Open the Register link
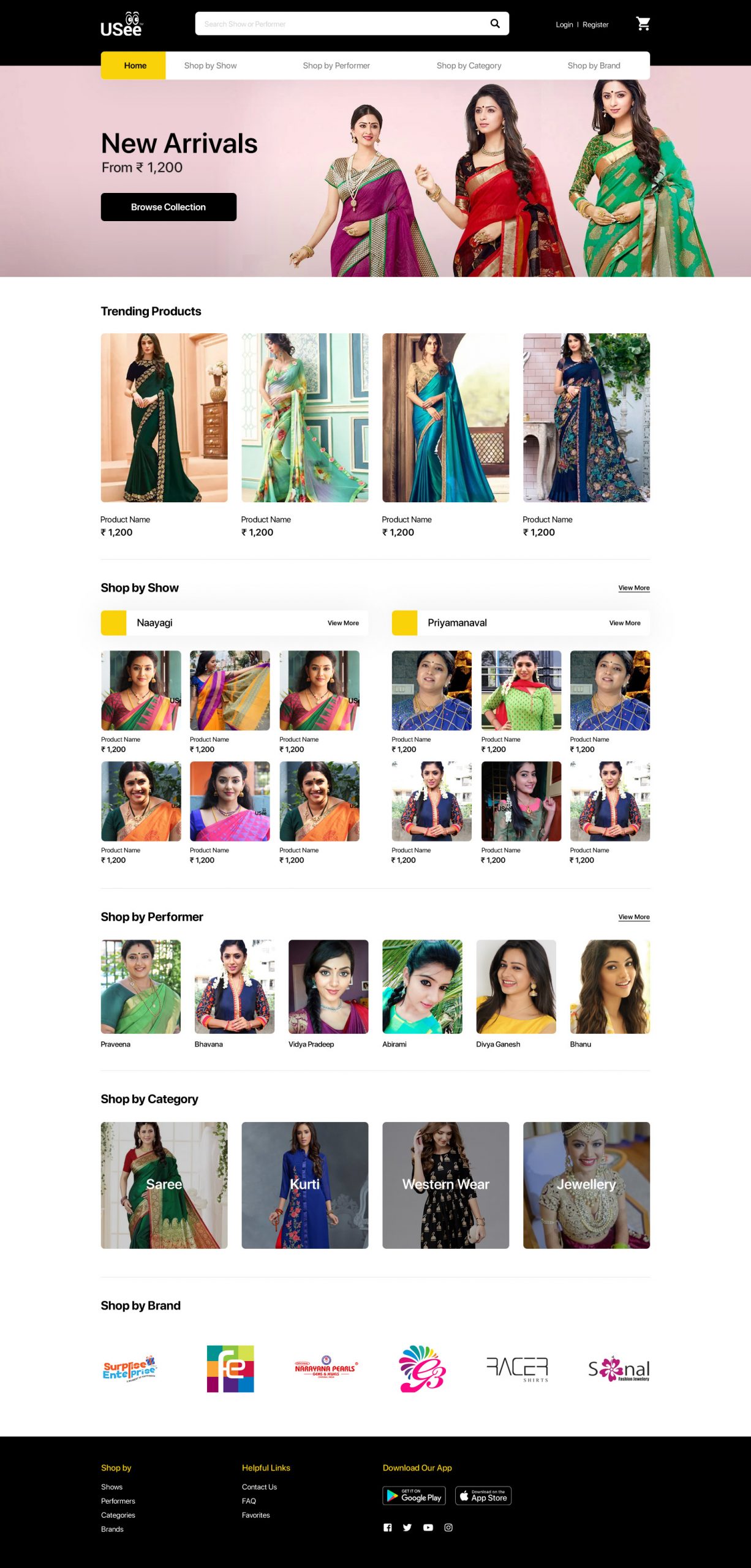Viewport: 751px width, 1568px height. click(595, 24)
